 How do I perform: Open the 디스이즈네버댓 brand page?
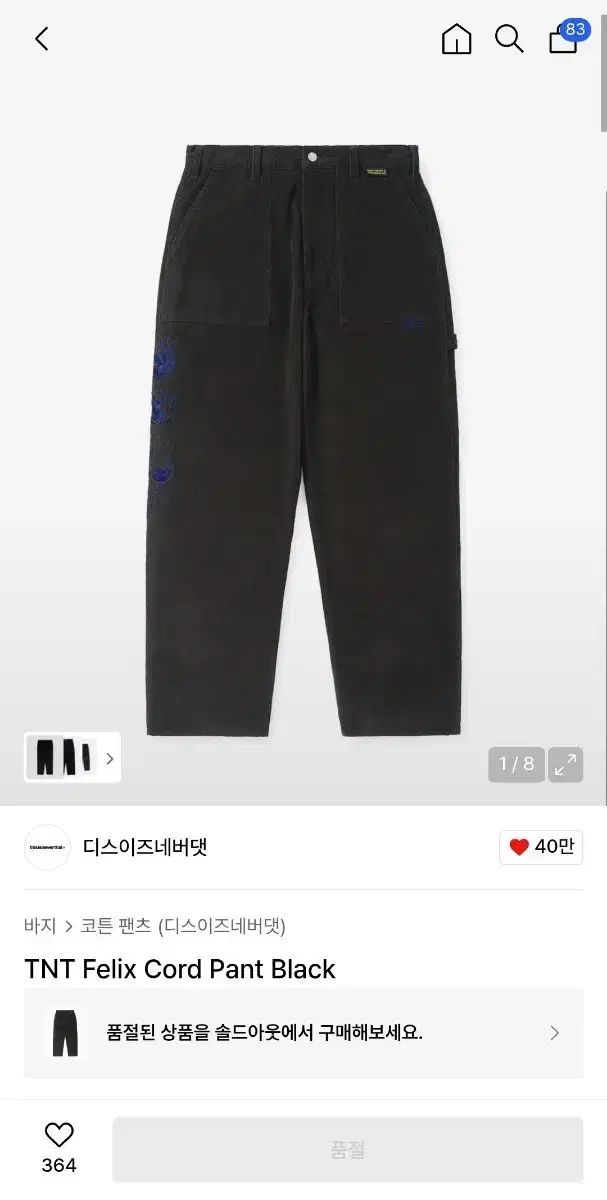coord(144,847)
